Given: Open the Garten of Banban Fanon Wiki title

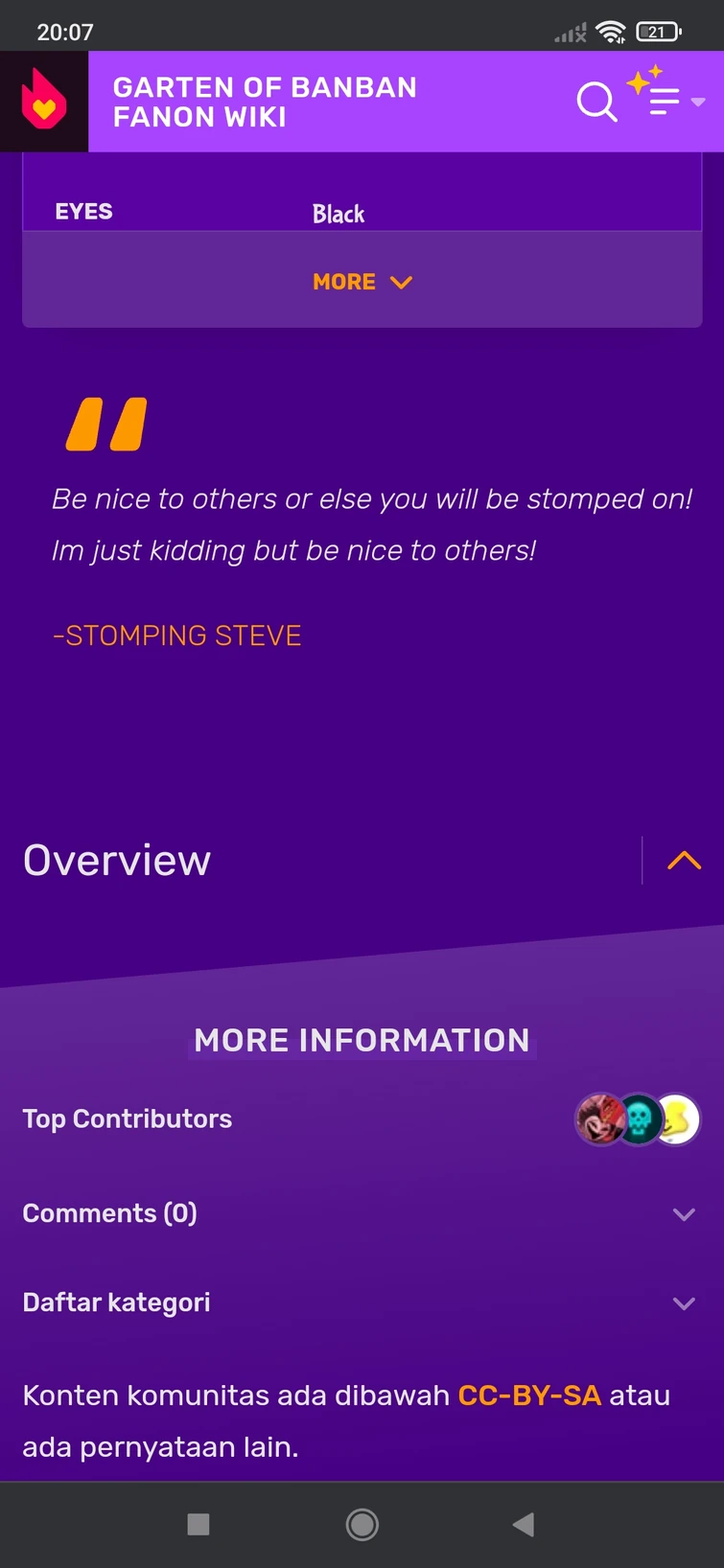Looking at the screenshot, I should pos(265,102).
